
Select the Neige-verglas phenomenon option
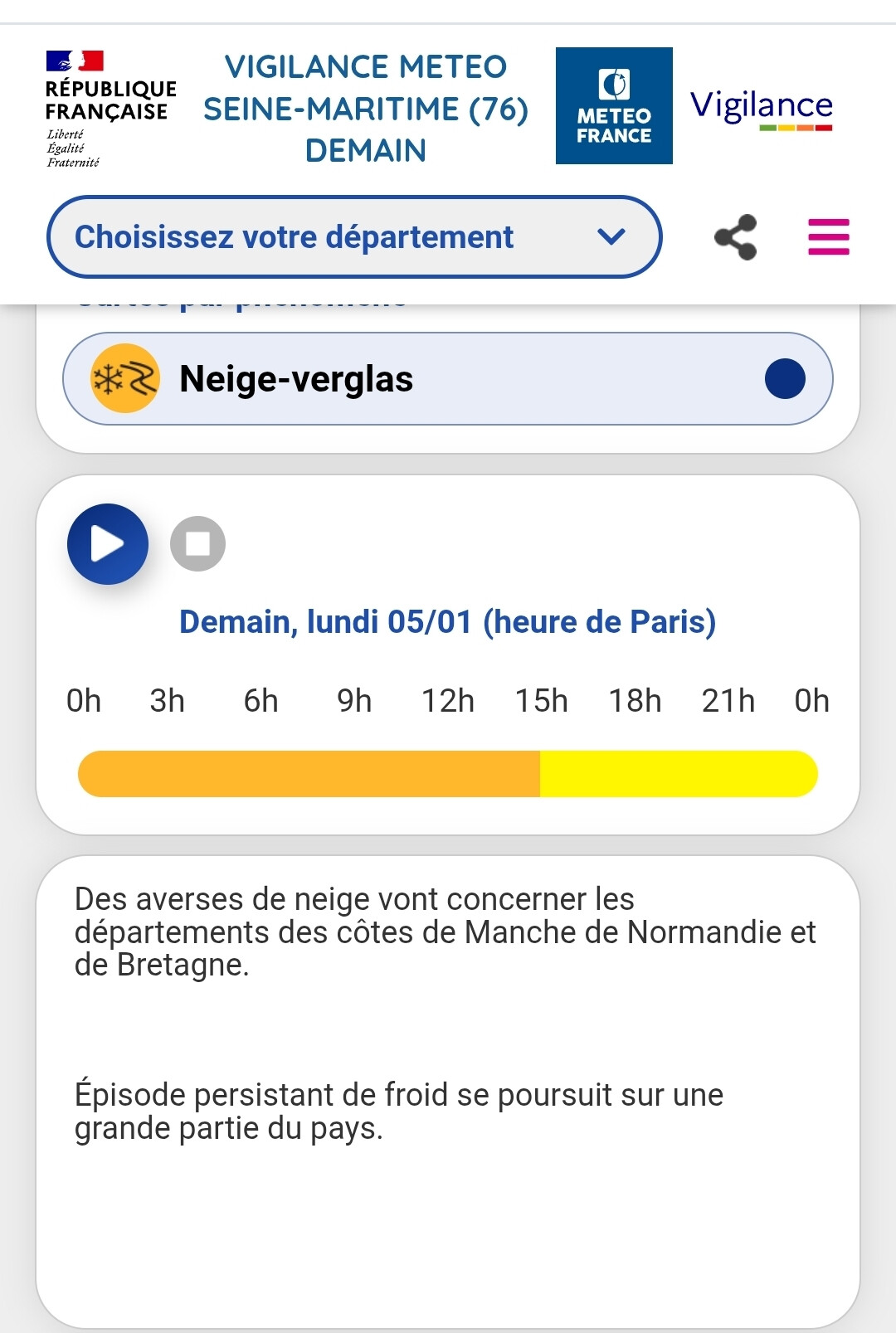tap(448, 379)
